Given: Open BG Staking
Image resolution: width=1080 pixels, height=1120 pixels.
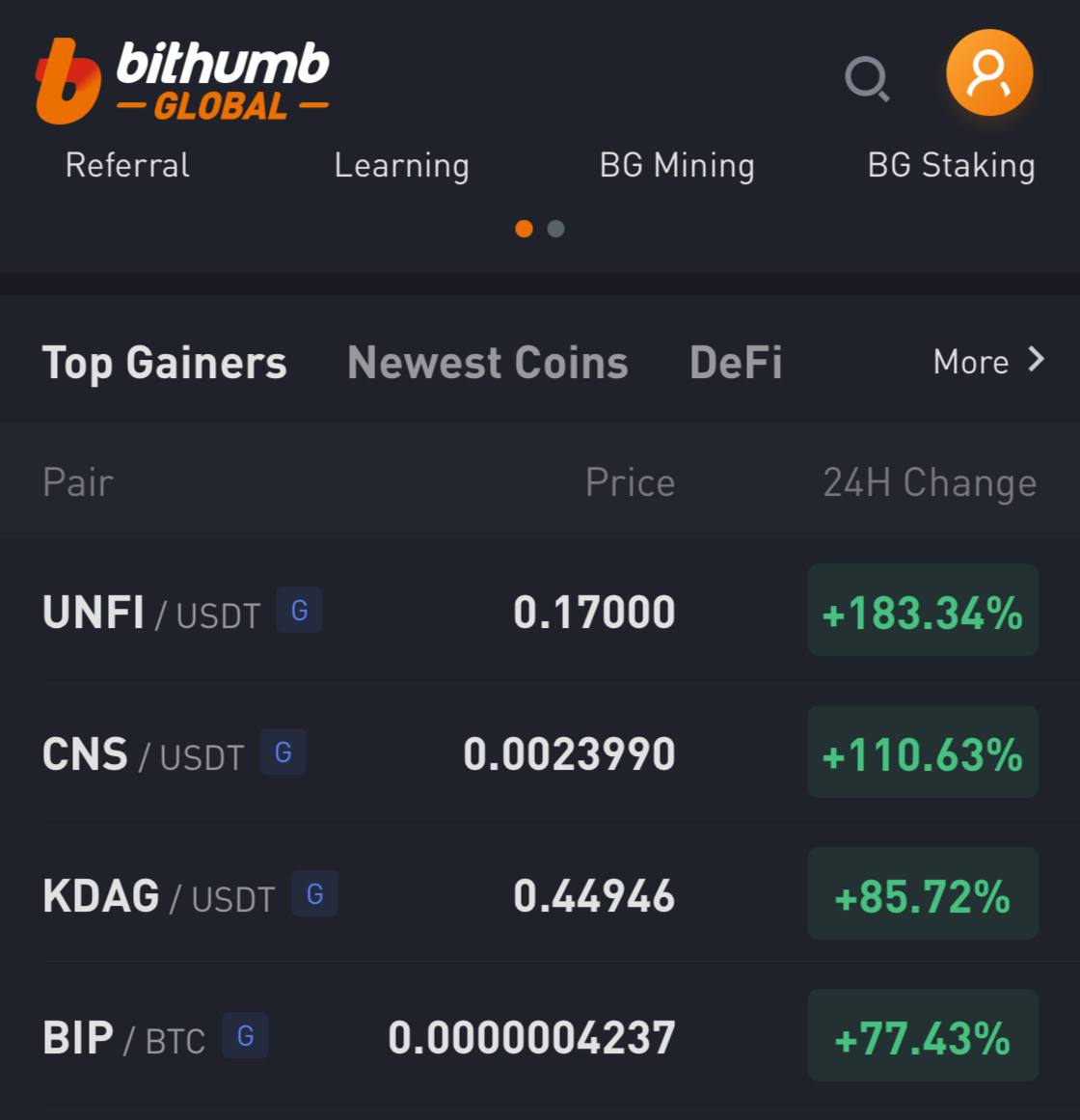Looking at the screenshot, I should (x=951, y=166).
